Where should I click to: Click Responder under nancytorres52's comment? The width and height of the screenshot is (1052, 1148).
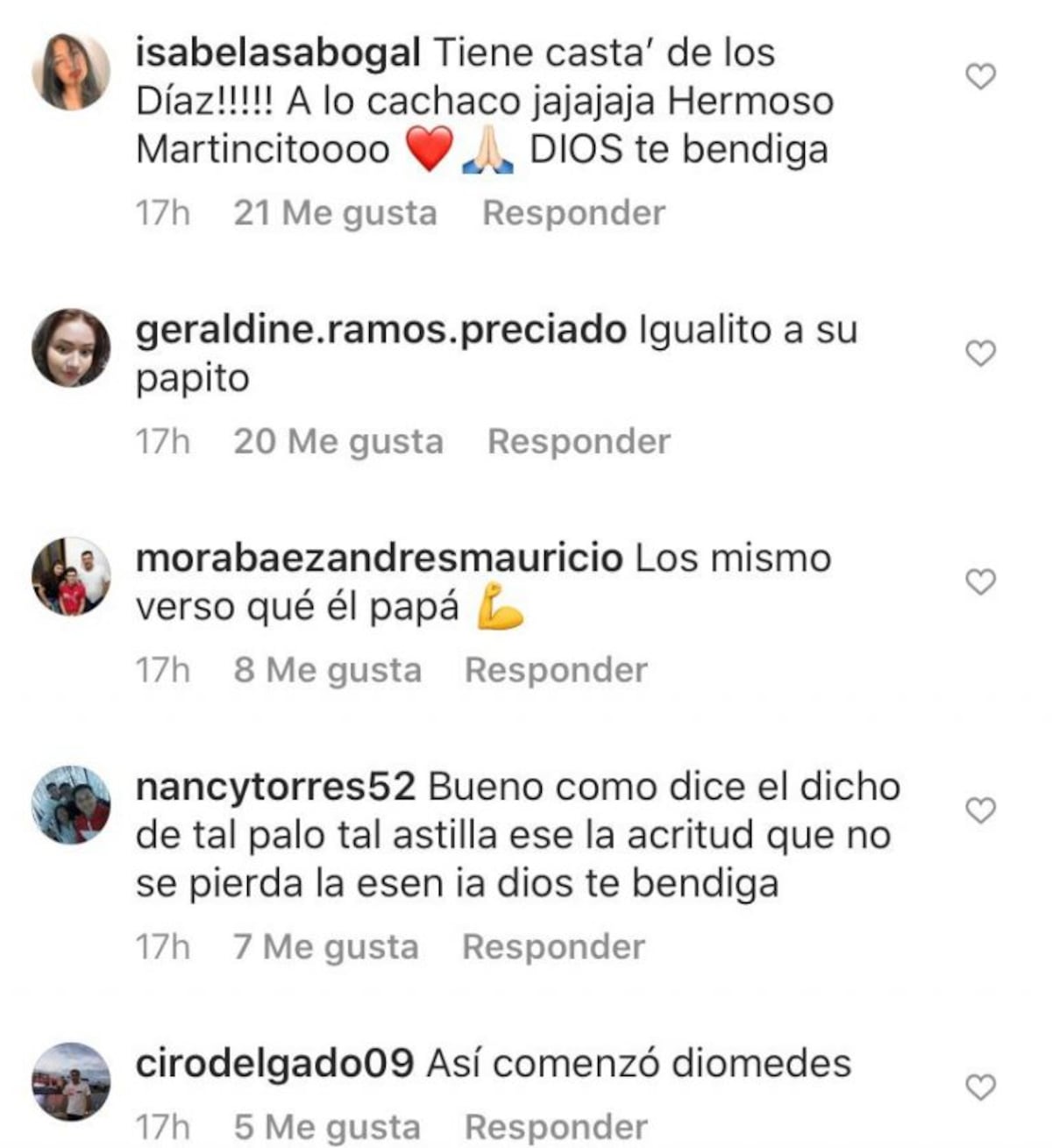coord(552,947)
